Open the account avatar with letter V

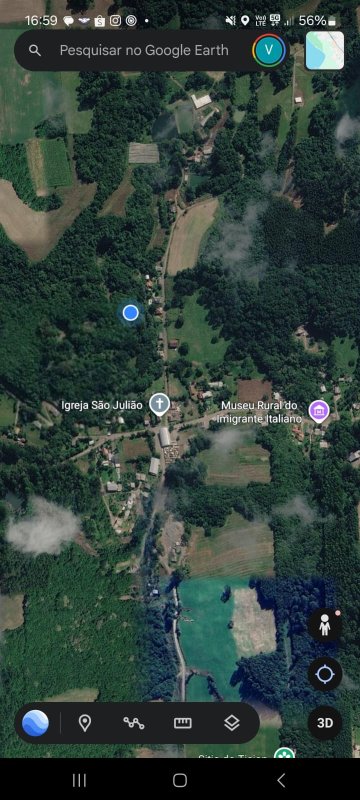pos(269,50)
